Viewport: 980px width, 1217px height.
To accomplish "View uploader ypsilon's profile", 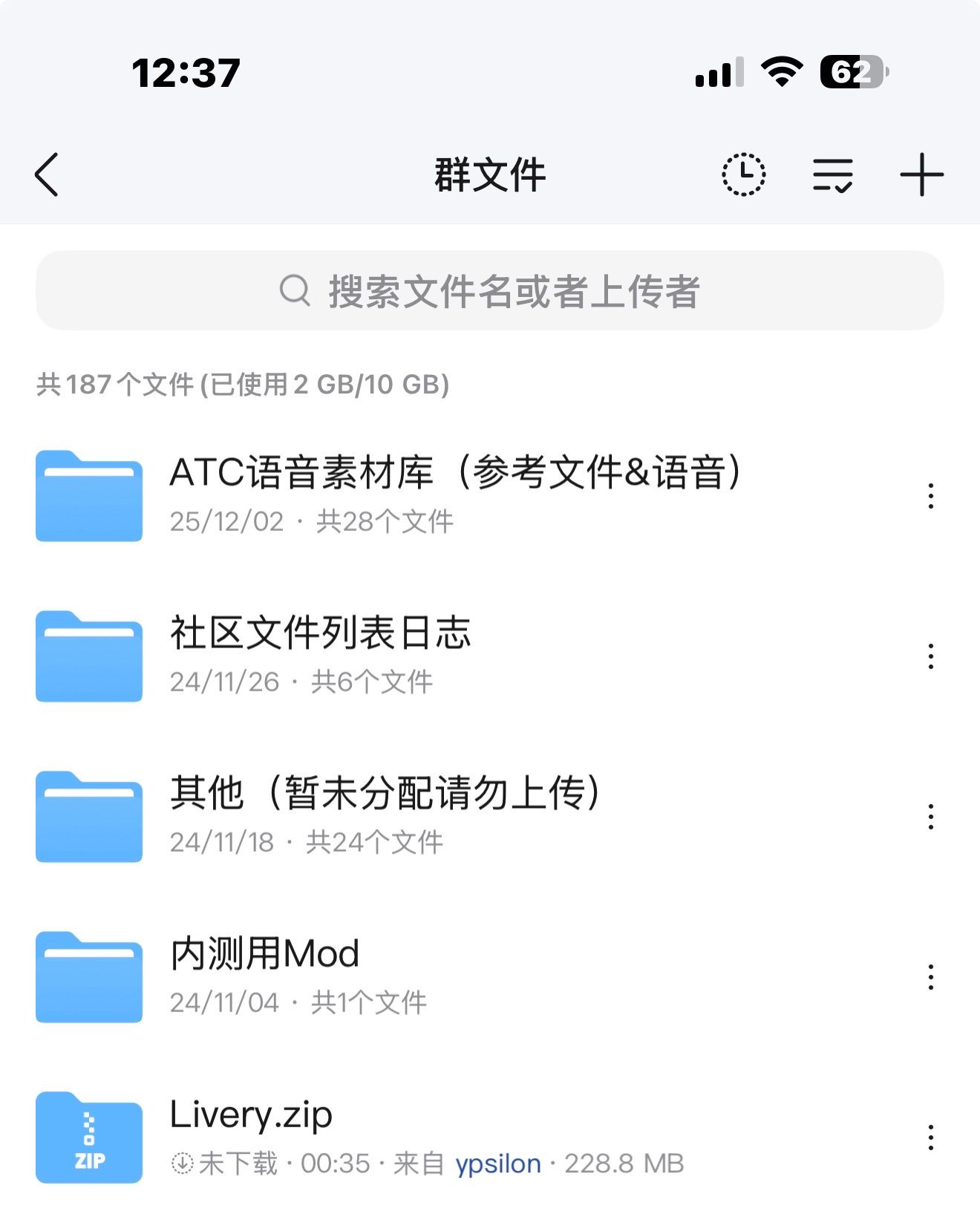I will click(498, 1164).
